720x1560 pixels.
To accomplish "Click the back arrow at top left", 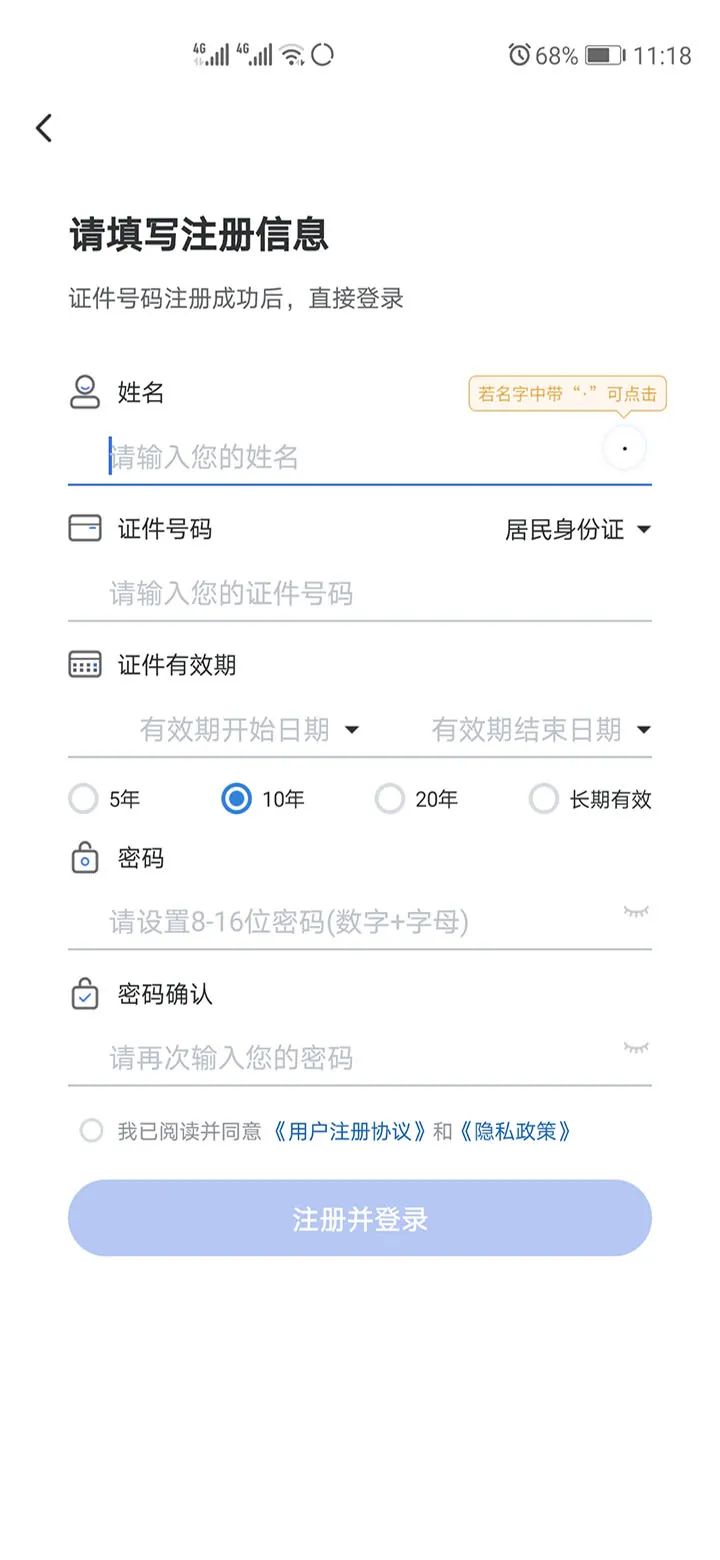I will point(42,128).
